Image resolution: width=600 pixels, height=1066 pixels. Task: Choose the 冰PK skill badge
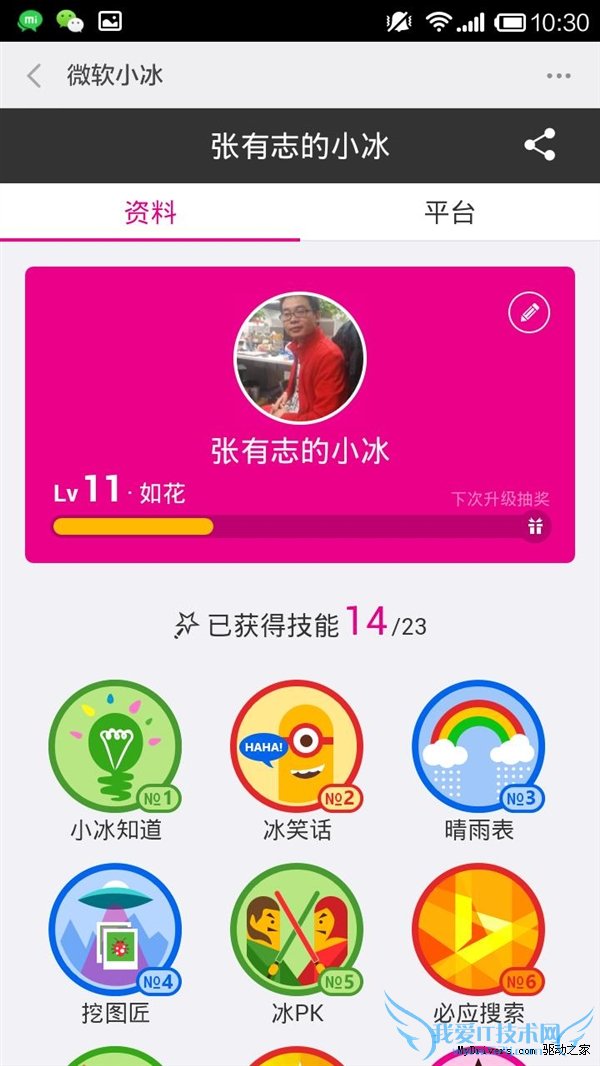(x=297, y=930)
